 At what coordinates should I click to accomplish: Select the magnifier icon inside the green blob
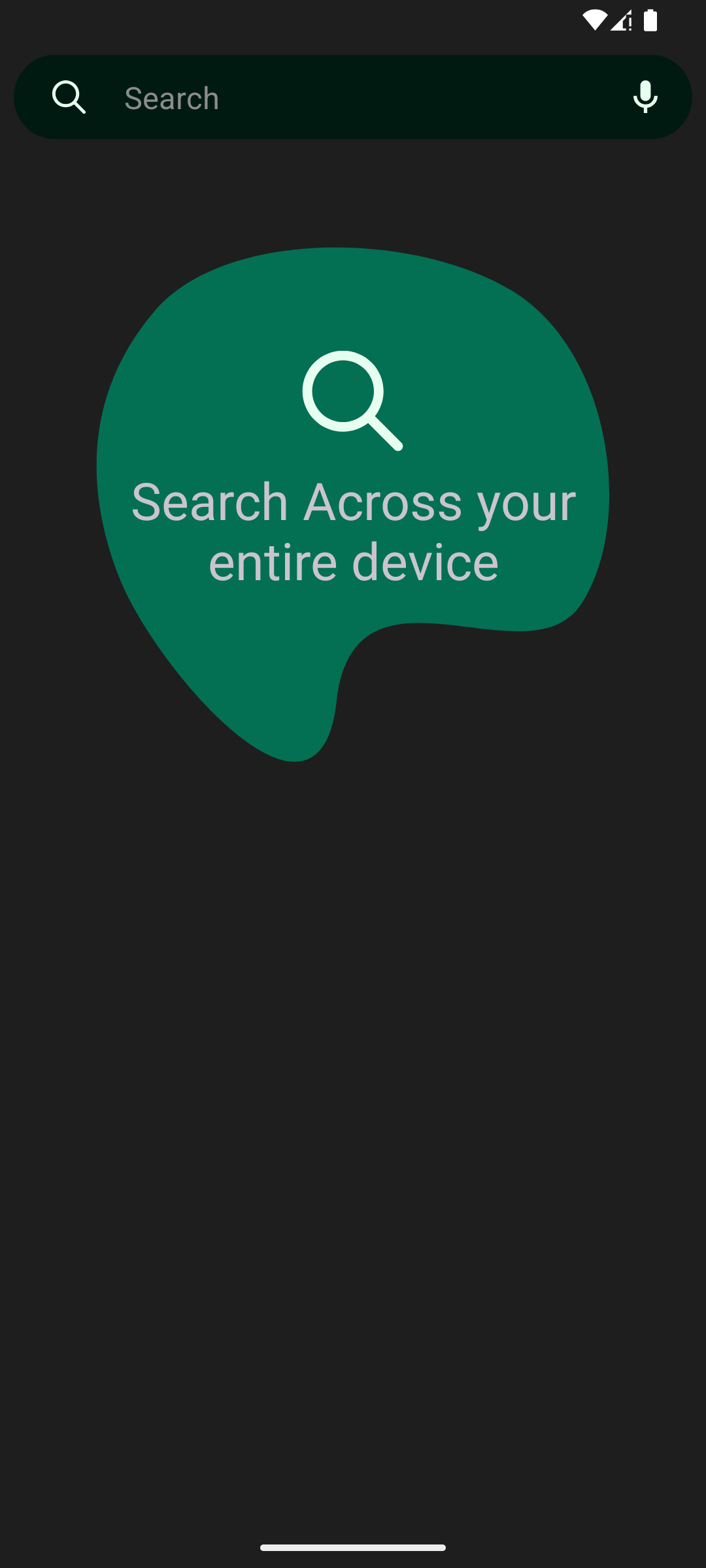tap(353, 400)
